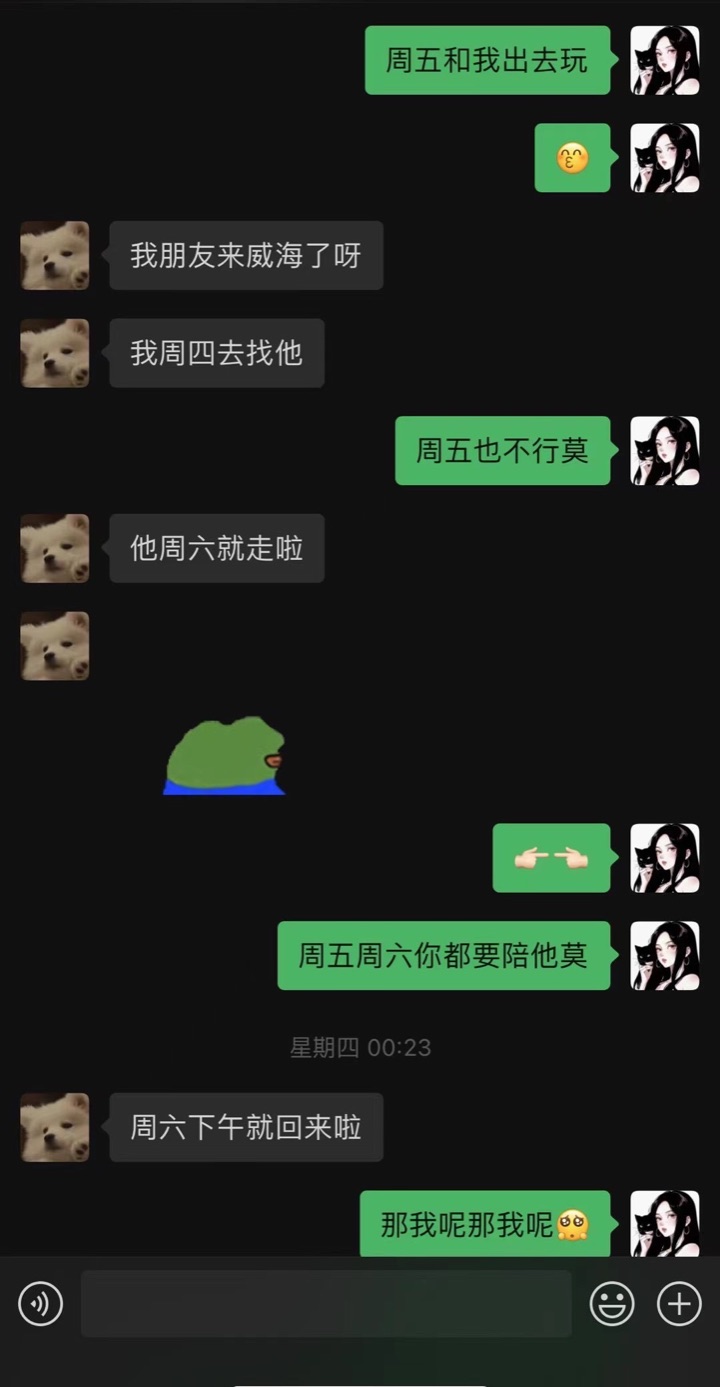Open the plus attachments menu

(679, 1304)
